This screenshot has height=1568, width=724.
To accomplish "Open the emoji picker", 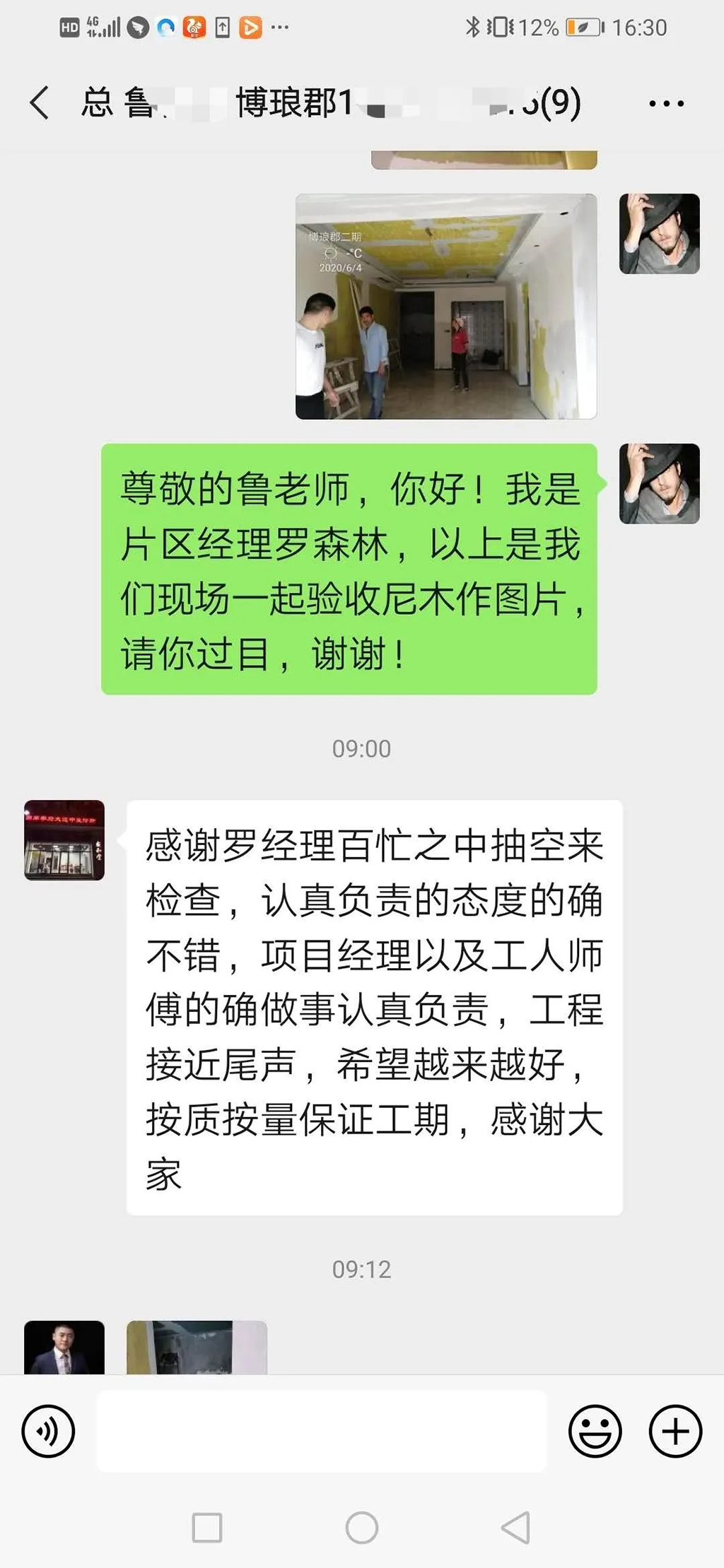I will pos(595,1432).
